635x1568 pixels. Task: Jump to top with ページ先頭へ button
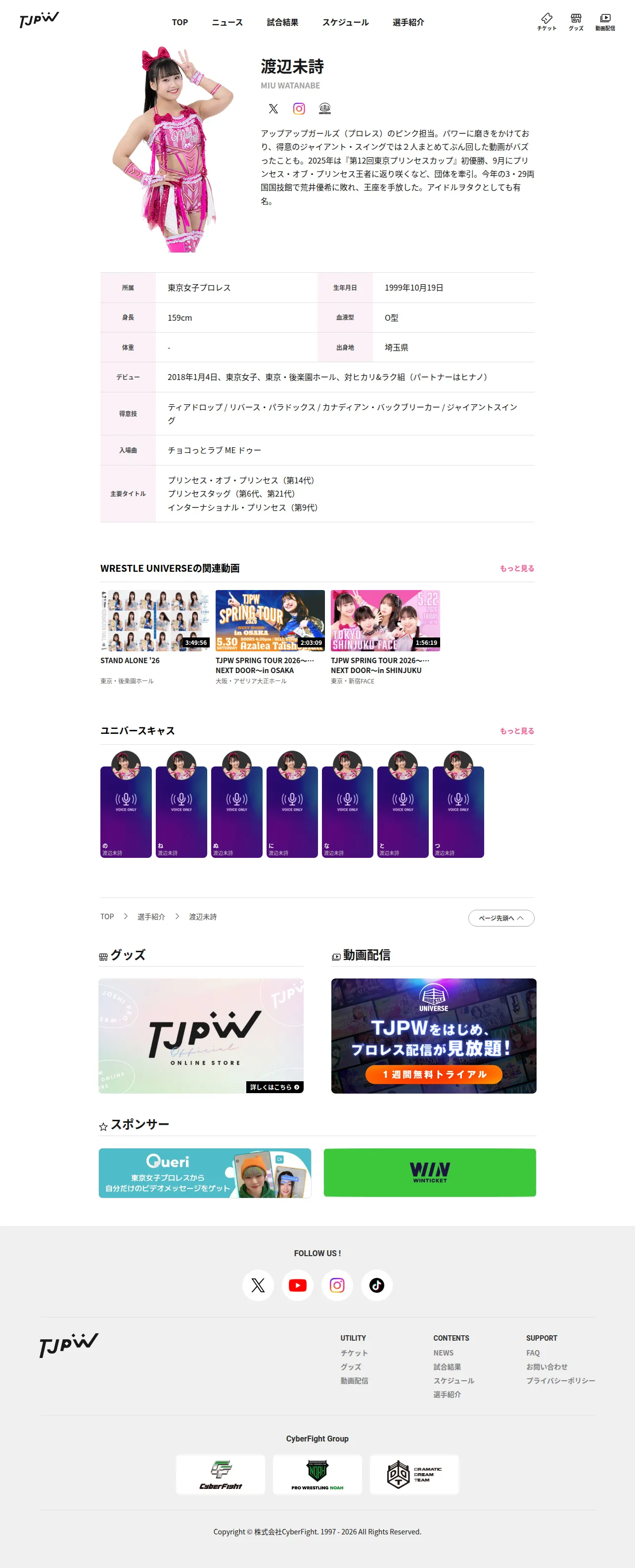click(x=501, y=918)
